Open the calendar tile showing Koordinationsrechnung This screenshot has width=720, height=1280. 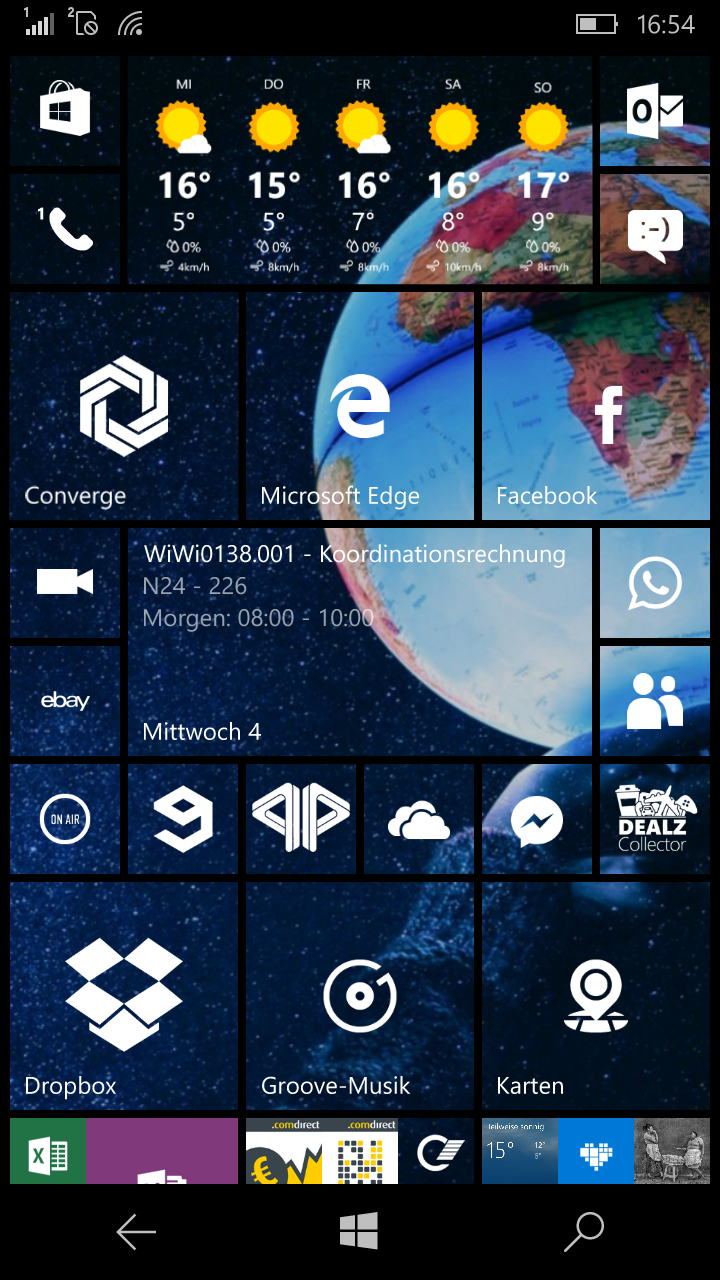click(360, 642)
